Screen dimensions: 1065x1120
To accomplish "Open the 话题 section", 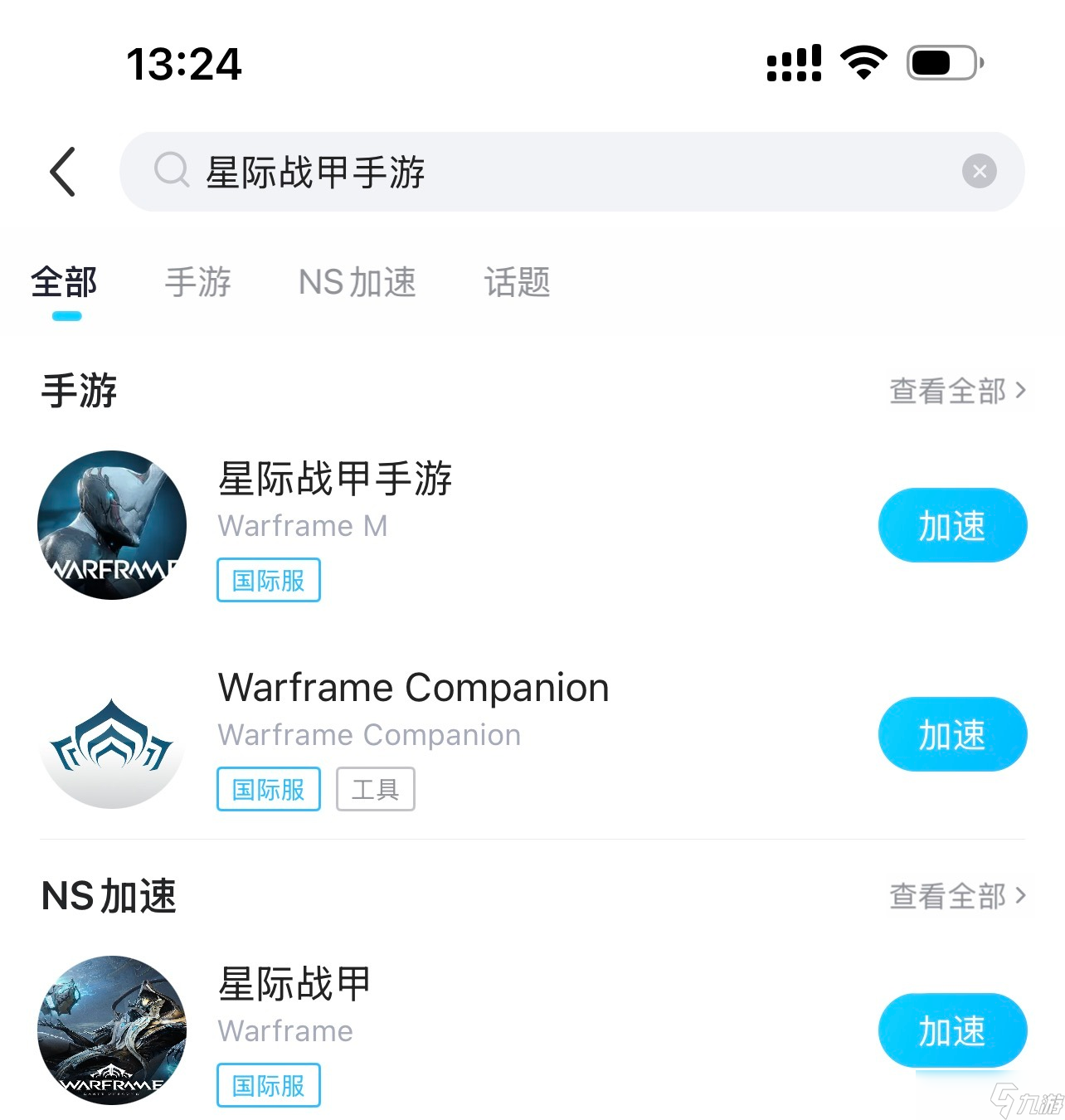I will point(515,283).
